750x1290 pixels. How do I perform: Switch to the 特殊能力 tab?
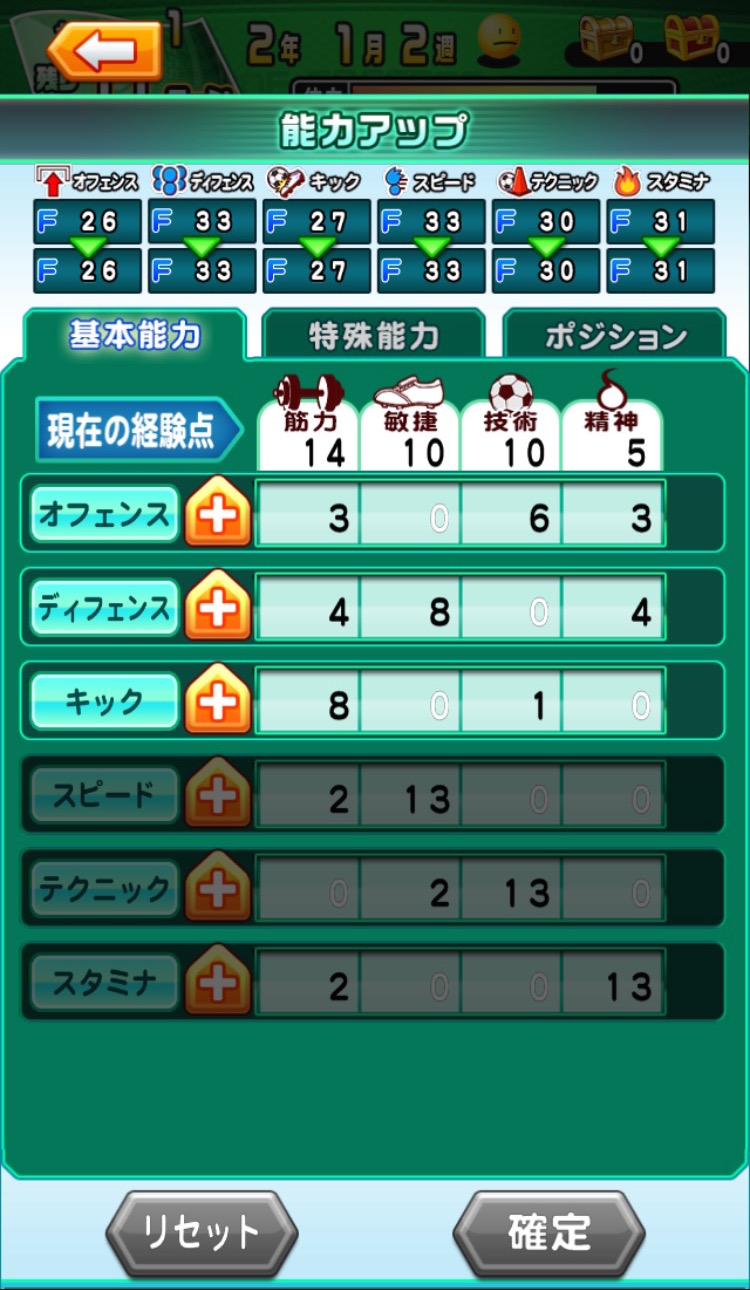point(373,336)
